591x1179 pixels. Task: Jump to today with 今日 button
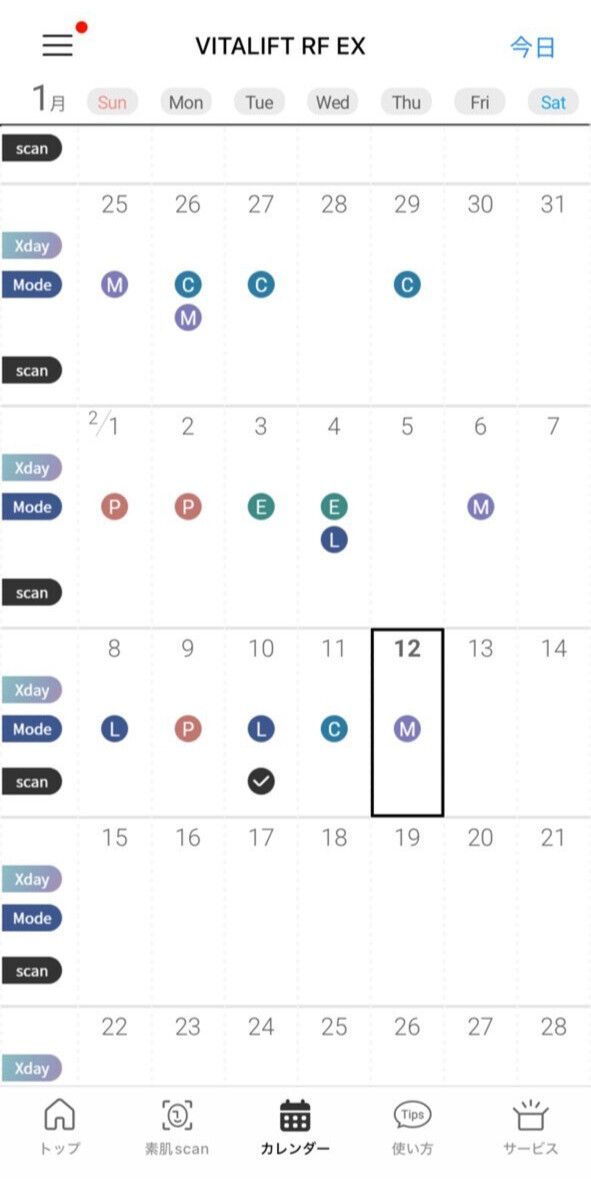click(532, 47)
